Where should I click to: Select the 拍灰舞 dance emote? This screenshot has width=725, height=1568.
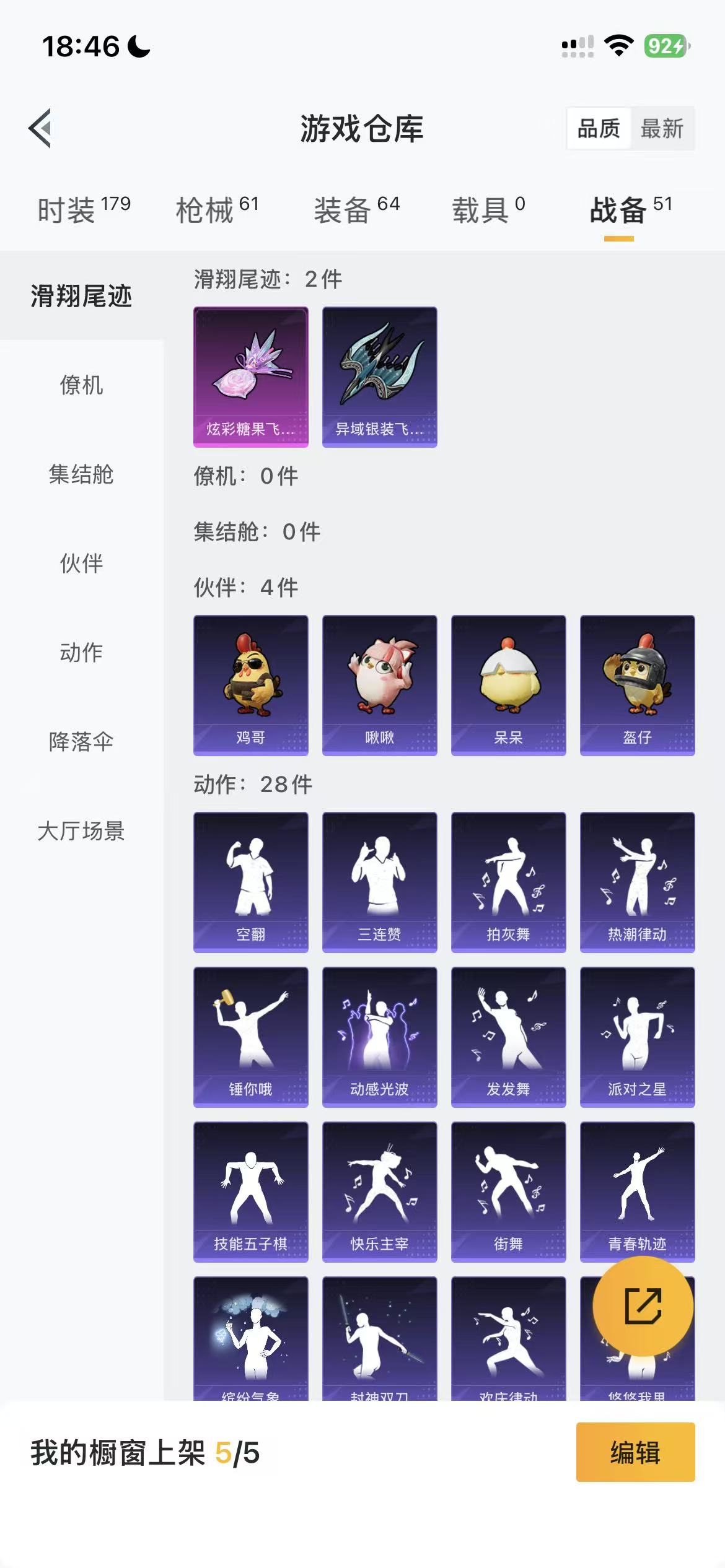[x=508, y=882]
